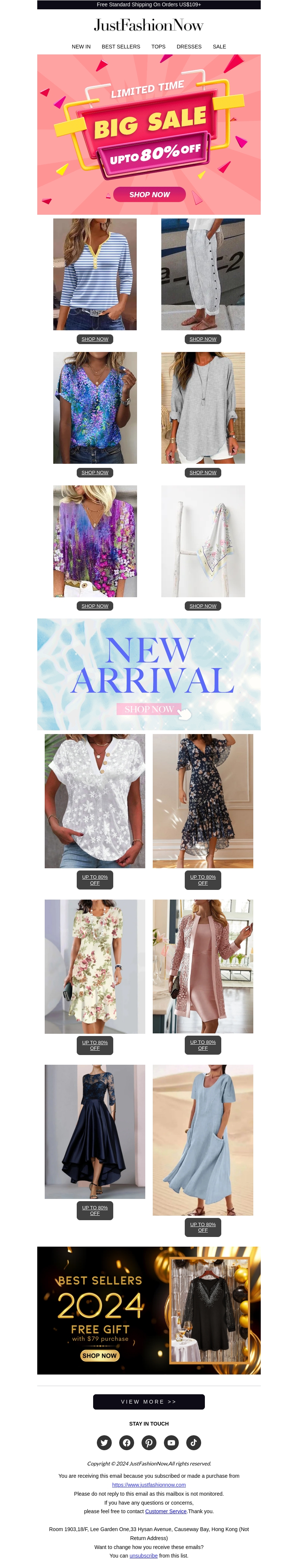
Task: Visit the Facebook page icon
Action: click(x=127, y=1442)
